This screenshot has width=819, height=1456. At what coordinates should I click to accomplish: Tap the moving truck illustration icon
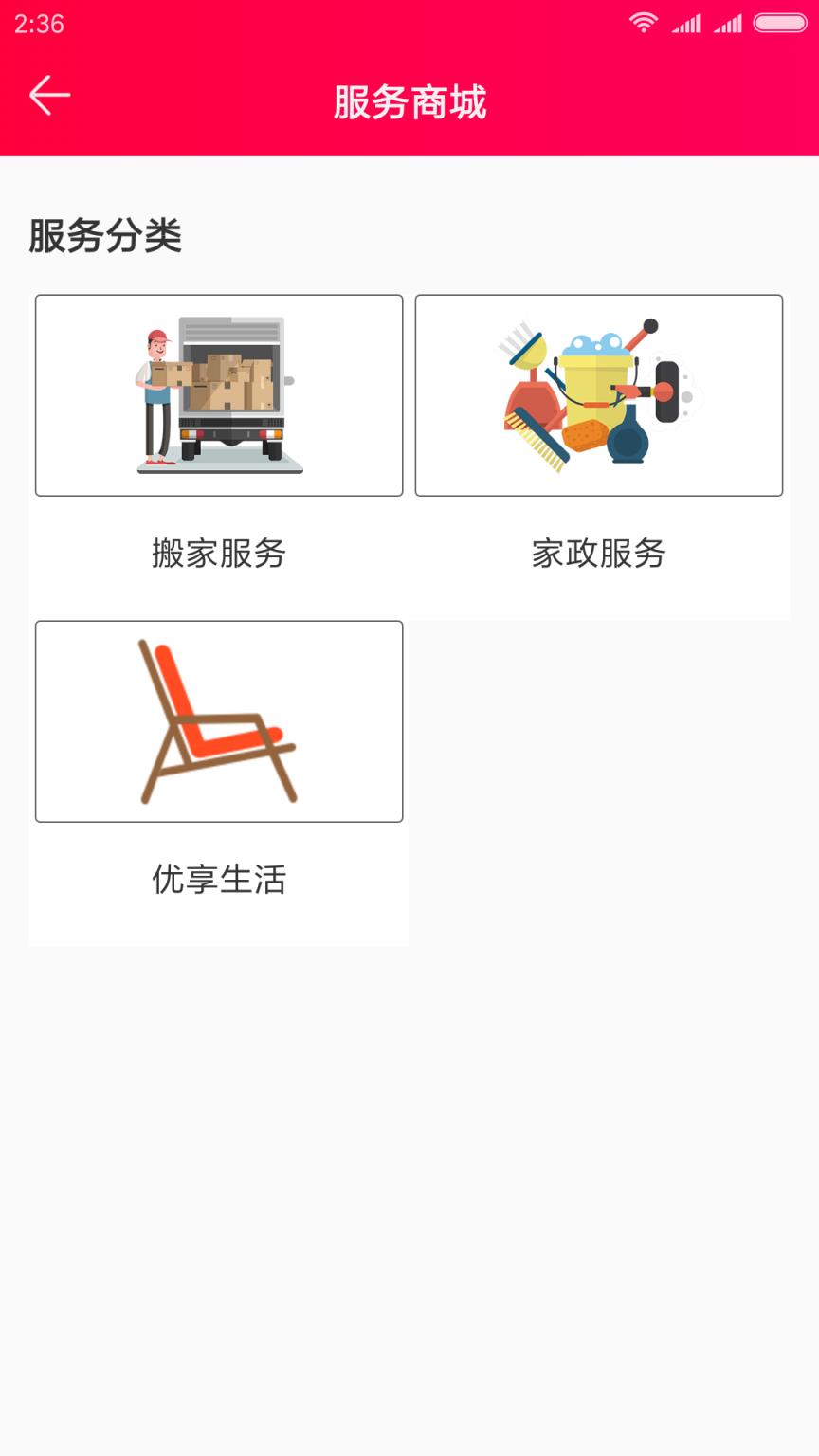coord(218,393)
